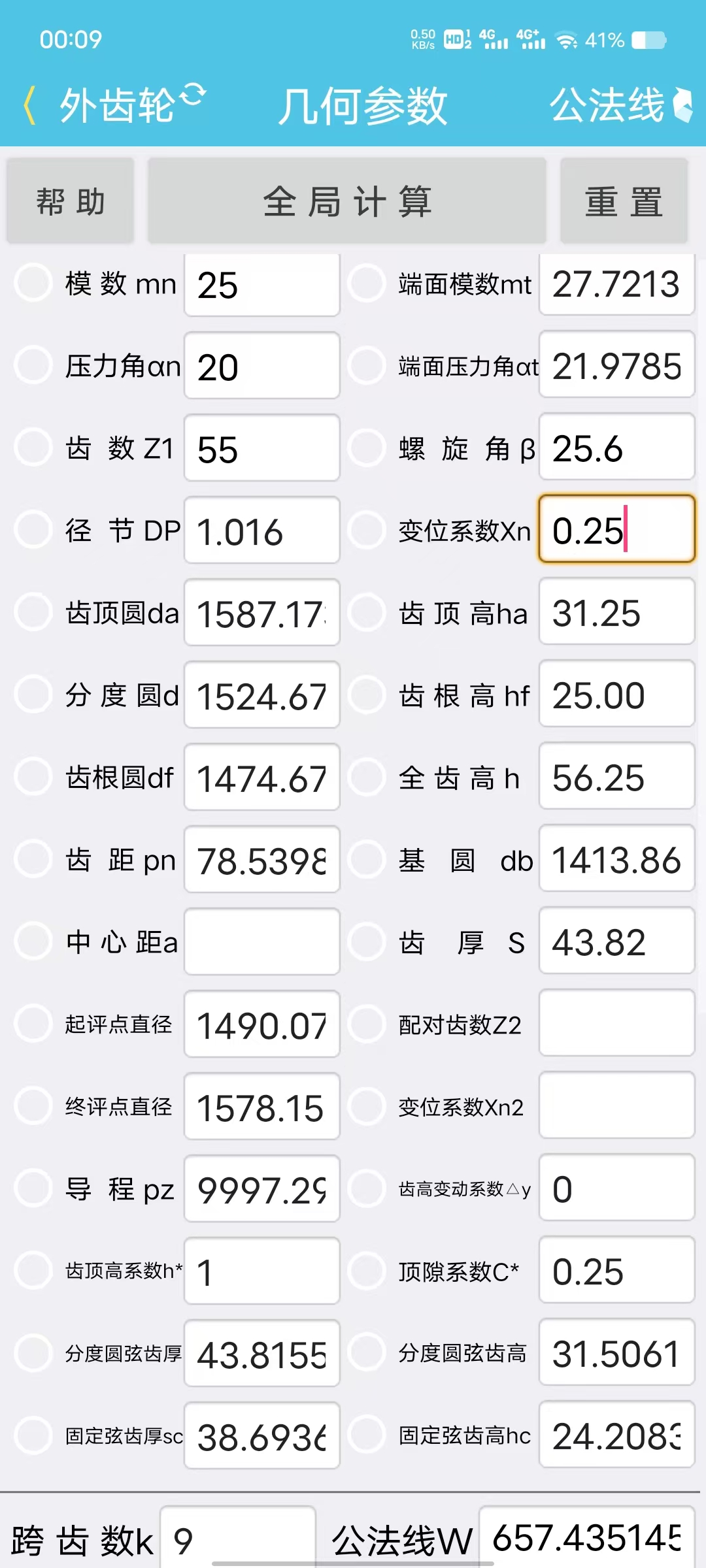Select the 齿顶圆da radio button
Image resolution: width=706 pixels, height=1568 pixels.
(33, 612)
